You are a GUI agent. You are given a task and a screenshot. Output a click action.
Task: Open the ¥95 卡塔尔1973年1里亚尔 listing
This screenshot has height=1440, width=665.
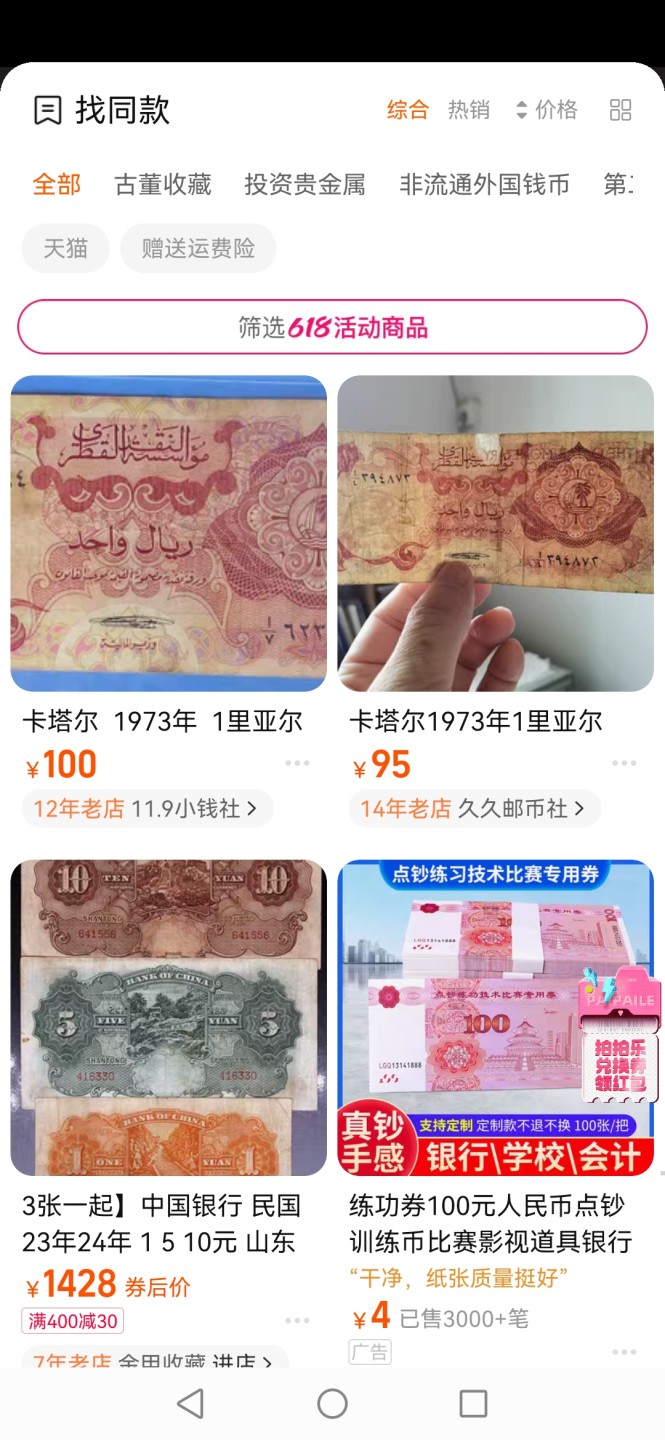(x=495, y=533)
